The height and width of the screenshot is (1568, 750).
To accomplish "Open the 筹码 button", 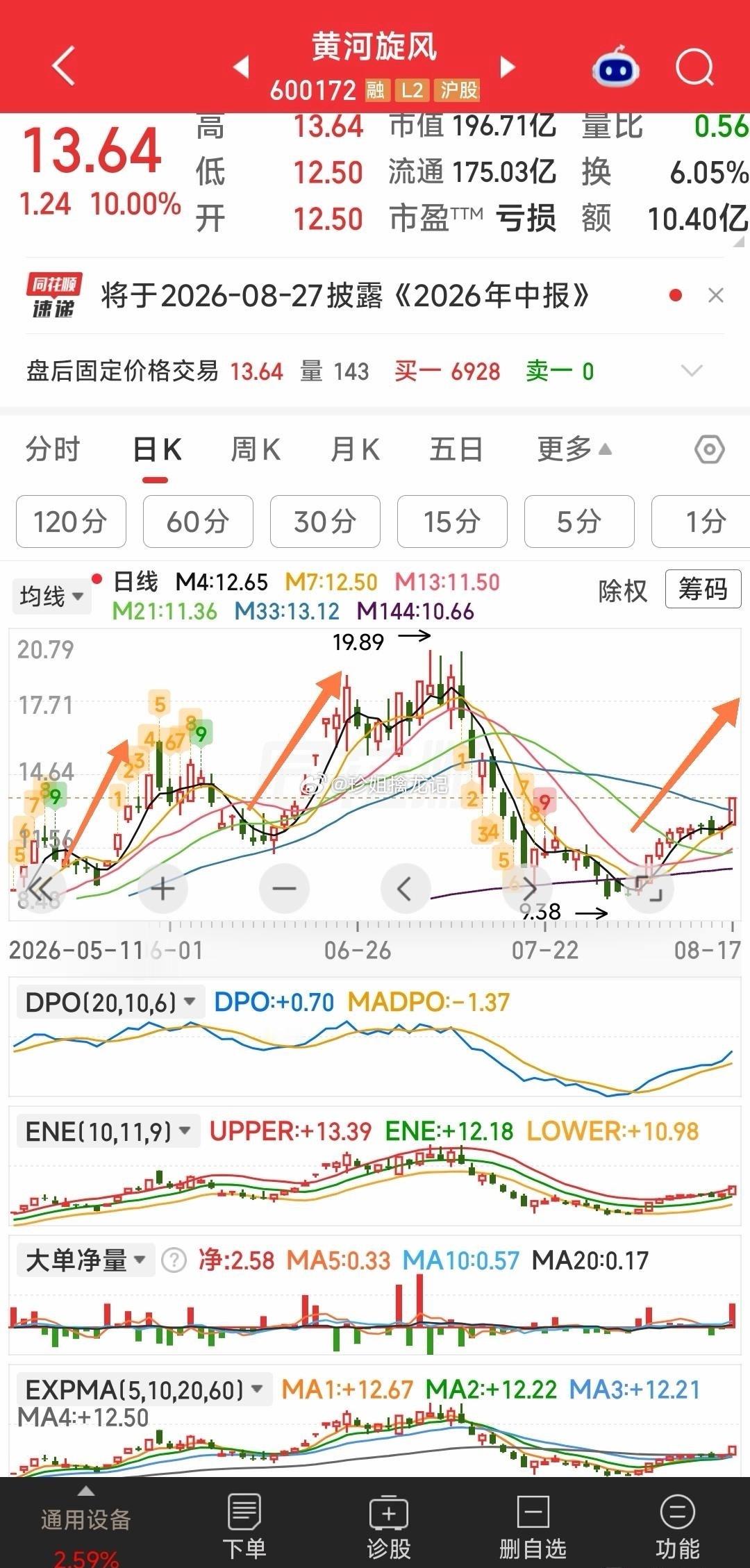I will [703, 589].
